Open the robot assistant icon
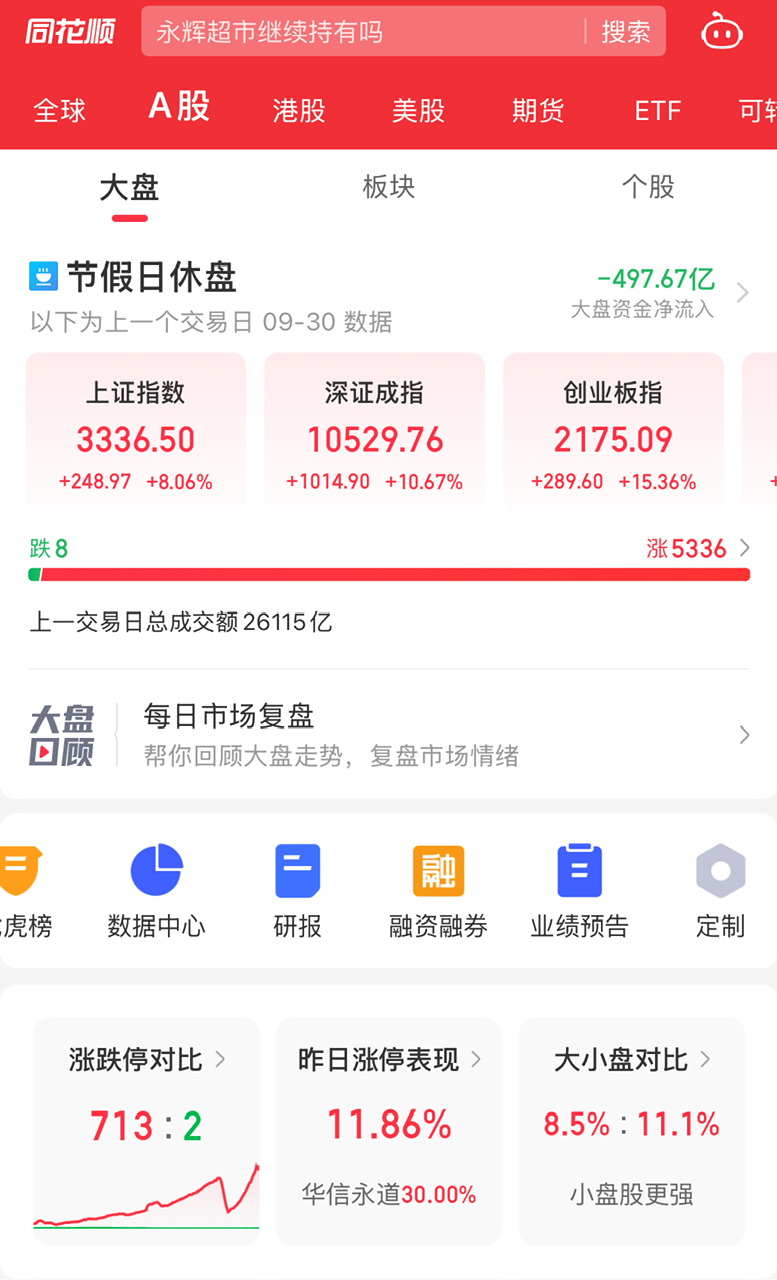The height and width of the screenshot is (1280, 777). pyautogui.click(x=721, y=32)
